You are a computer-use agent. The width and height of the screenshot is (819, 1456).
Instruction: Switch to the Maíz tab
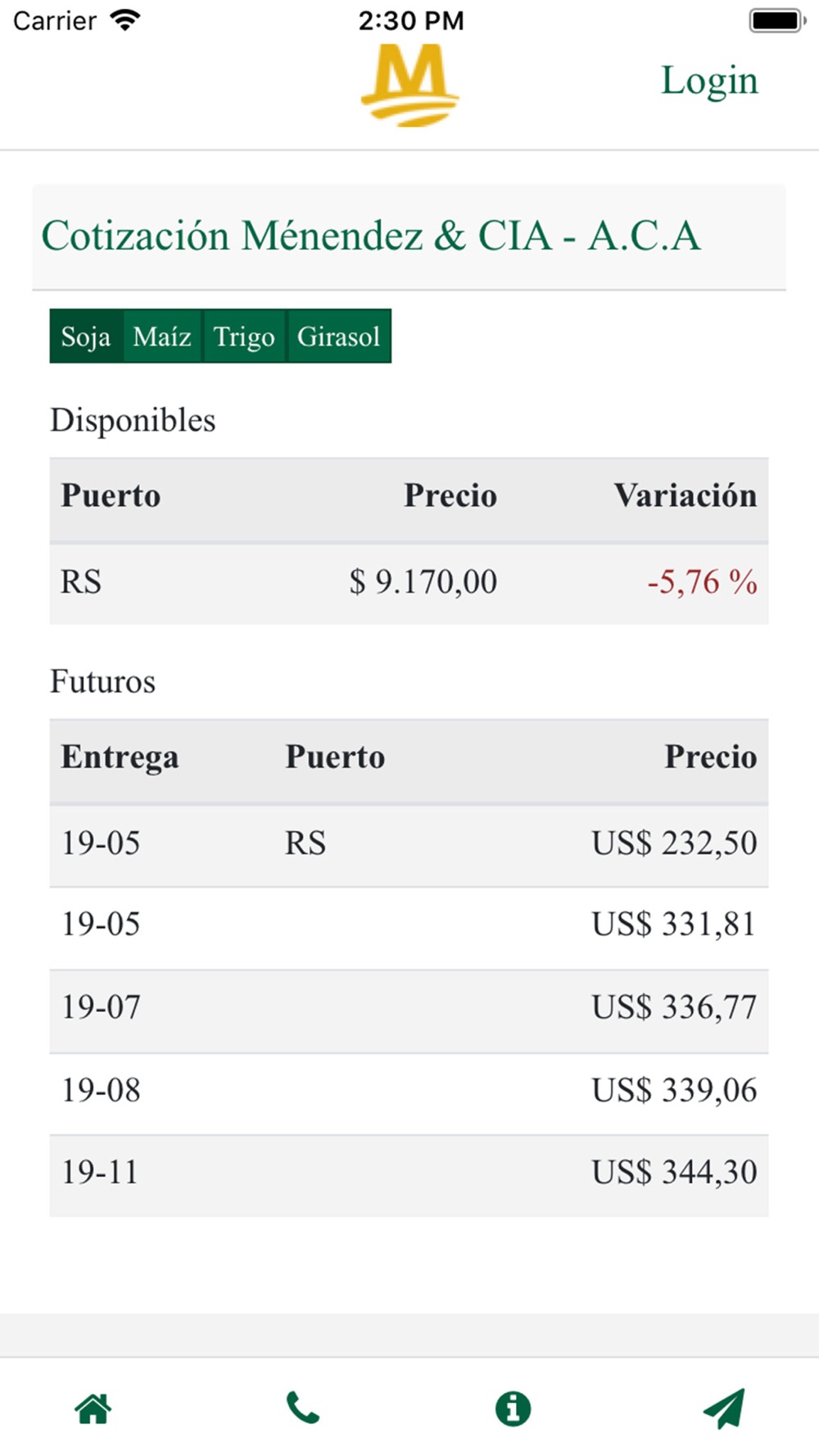click(x=162, y=337)
